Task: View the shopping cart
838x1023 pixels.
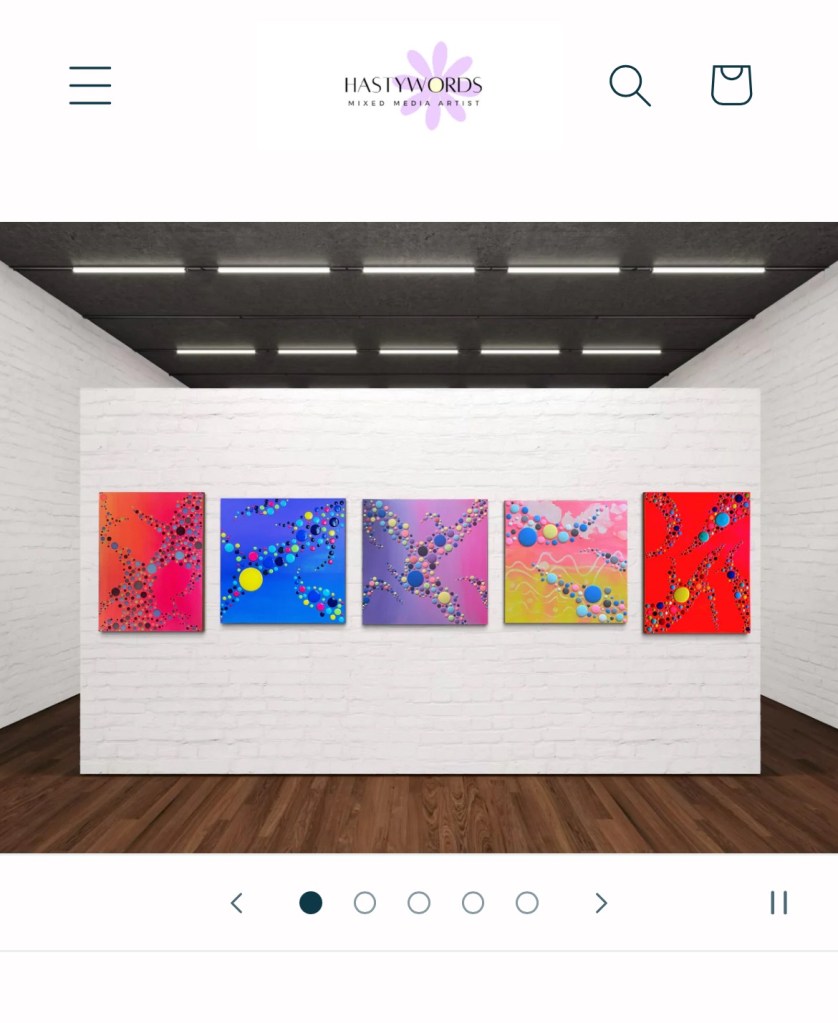Action: (731, 85)
